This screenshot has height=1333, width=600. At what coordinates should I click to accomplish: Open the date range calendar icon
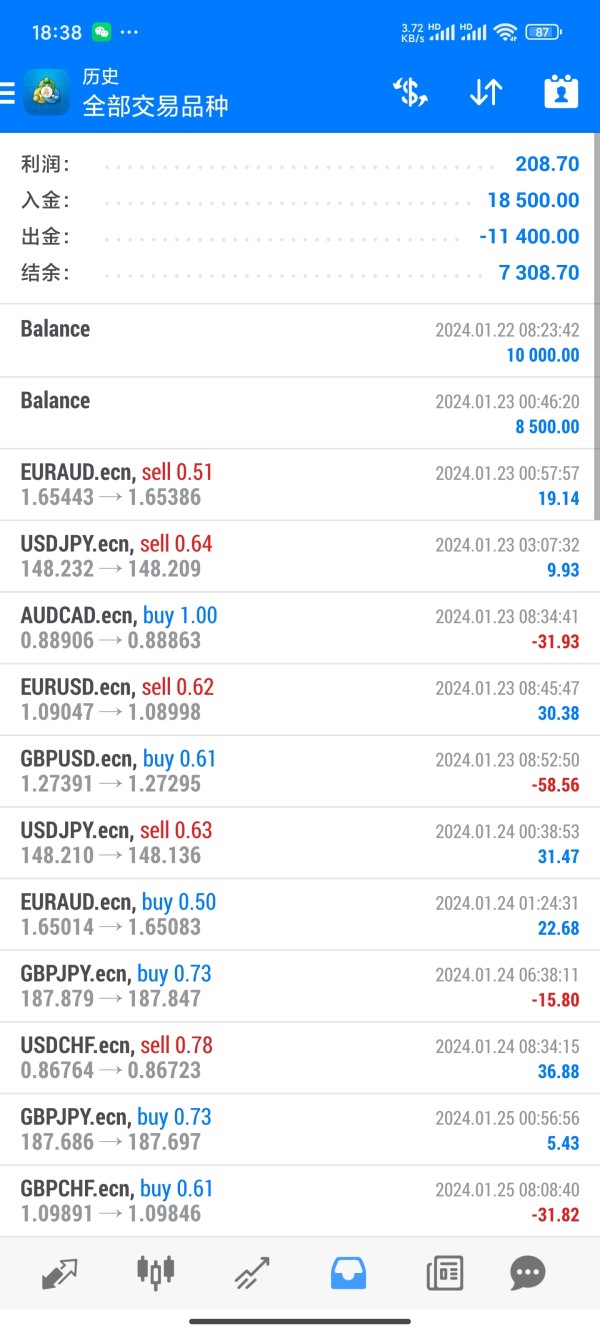pos(561,92)
